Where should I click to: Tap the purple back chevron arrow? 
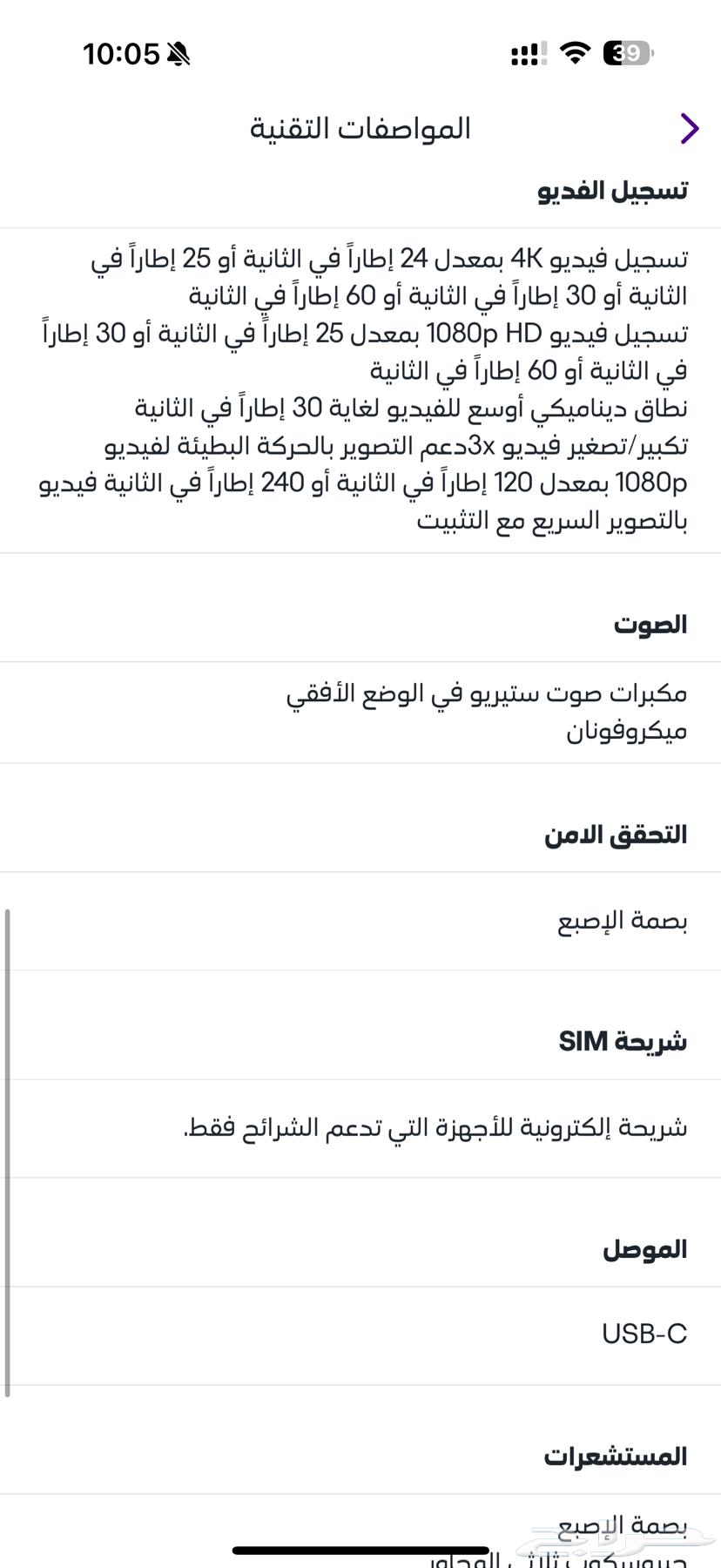click(x=689, y=128)
